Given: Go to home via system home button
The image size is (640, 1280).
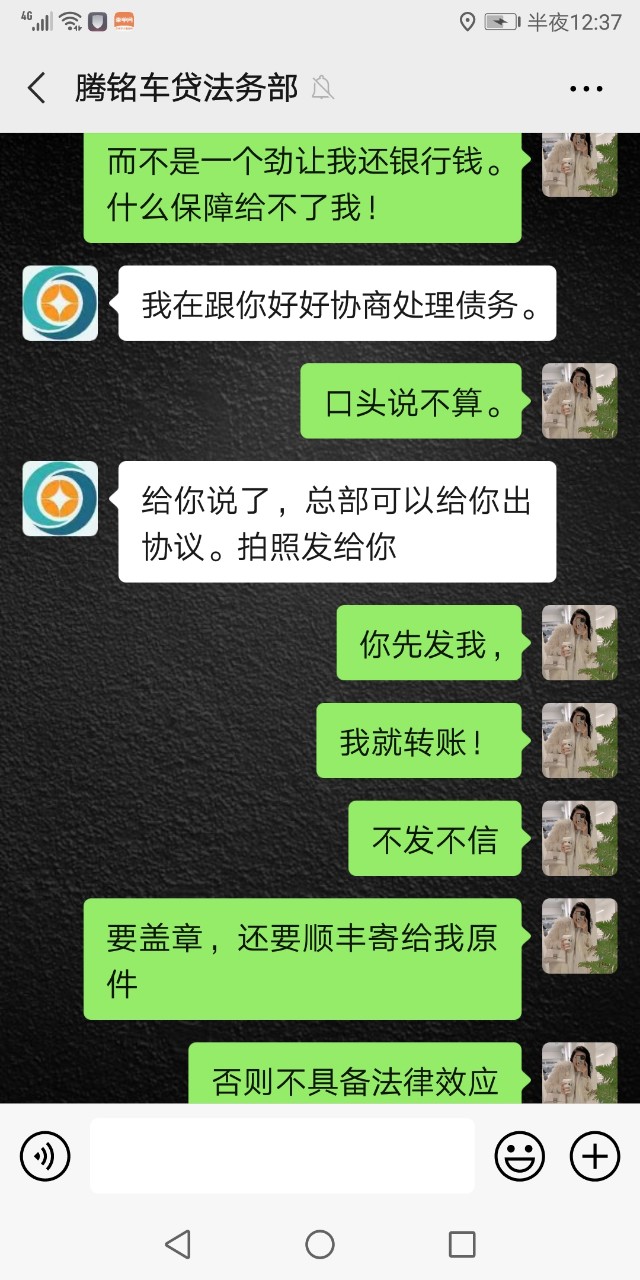Looking at the screenshot, I should click(320, 1244).
